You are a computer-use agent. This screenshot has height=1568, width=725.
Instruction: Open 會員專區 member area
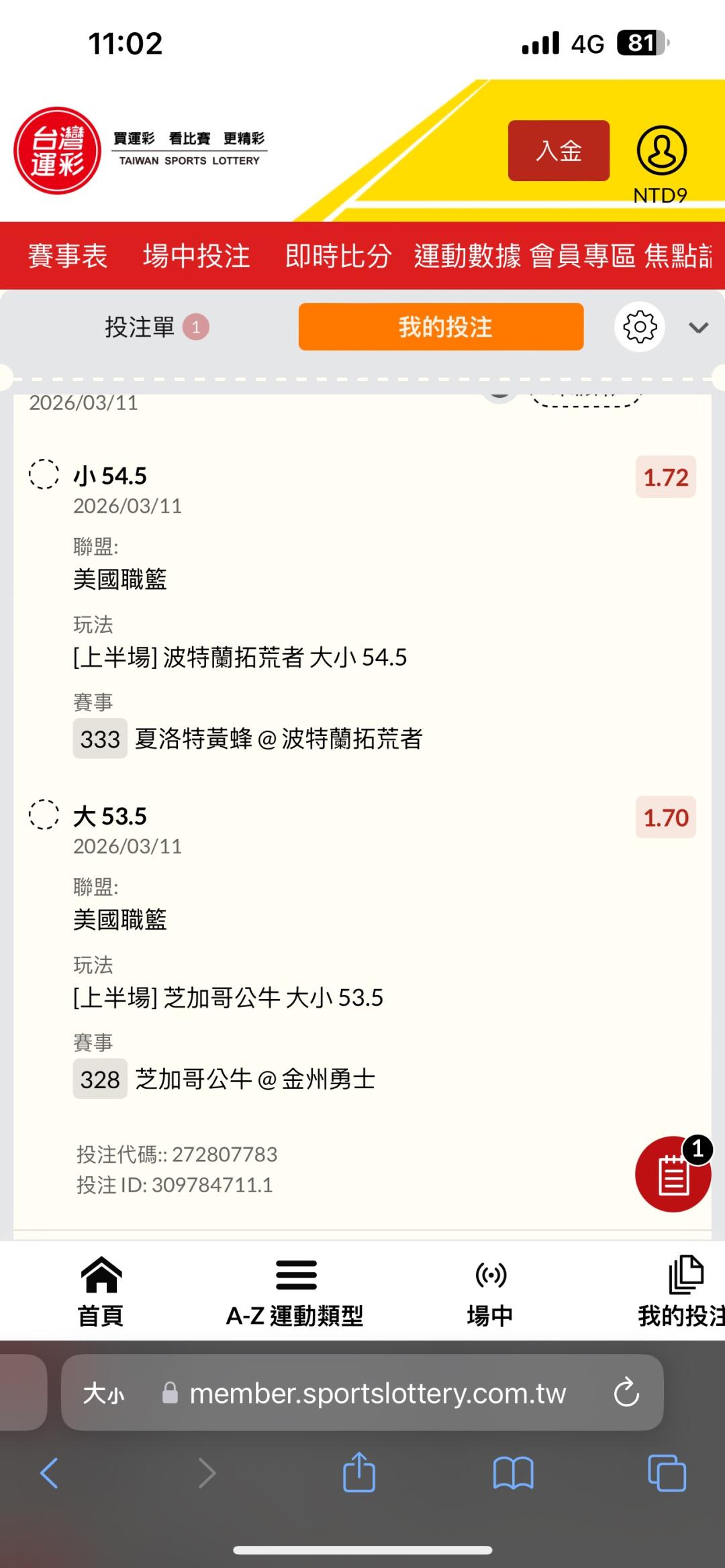click(x=582, y=256)
